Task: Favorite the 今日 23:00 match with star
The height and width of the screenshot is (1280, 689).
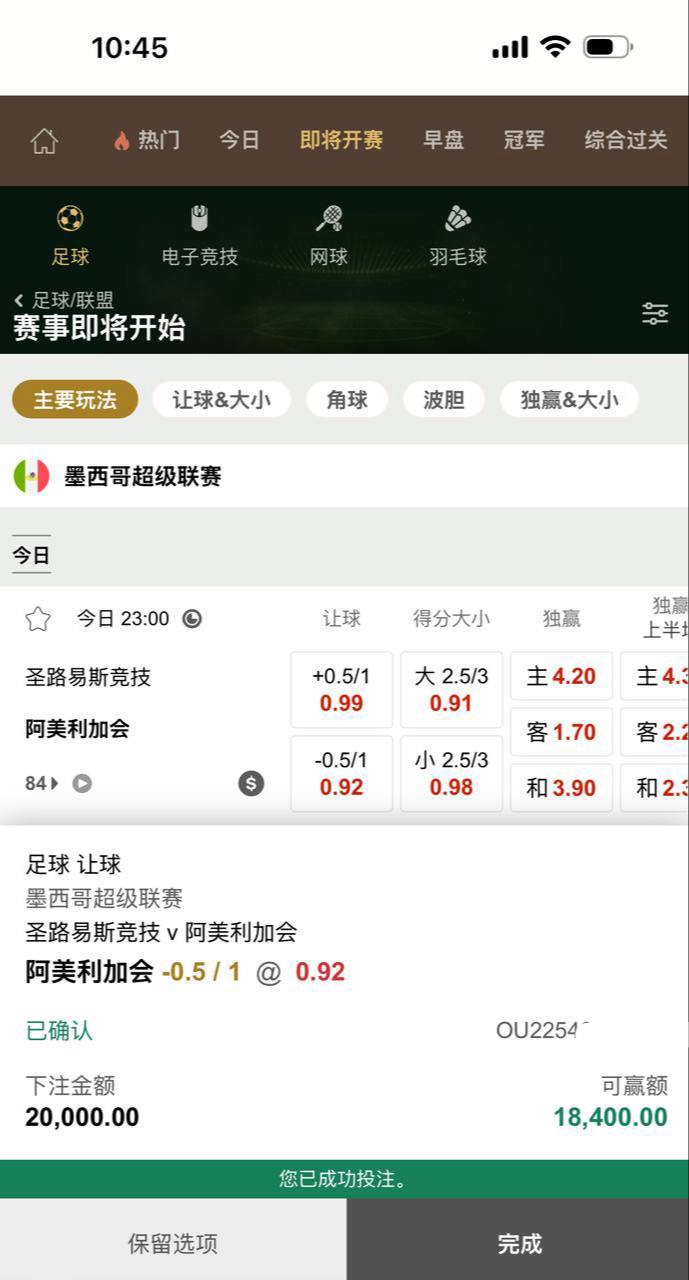Action: pyautogui.click(x=38, y=619)
